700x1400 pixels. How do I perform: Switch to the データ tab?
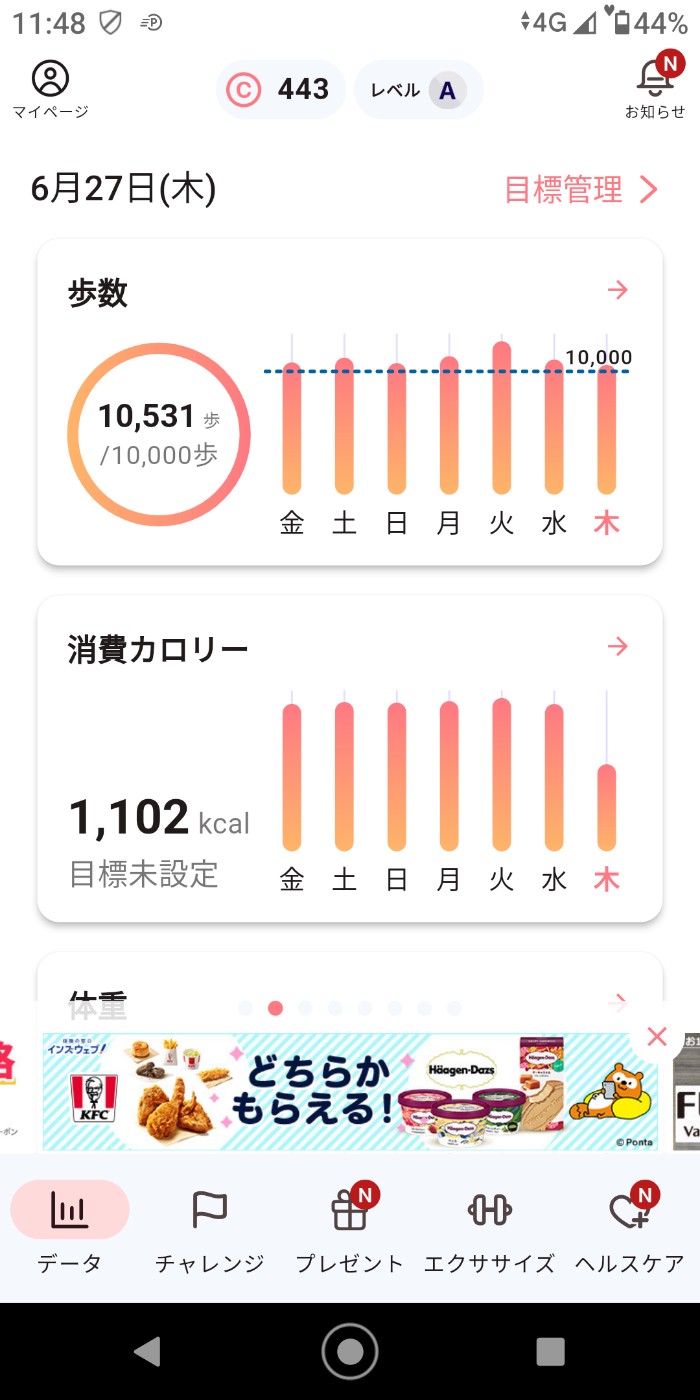point(70,1228)
